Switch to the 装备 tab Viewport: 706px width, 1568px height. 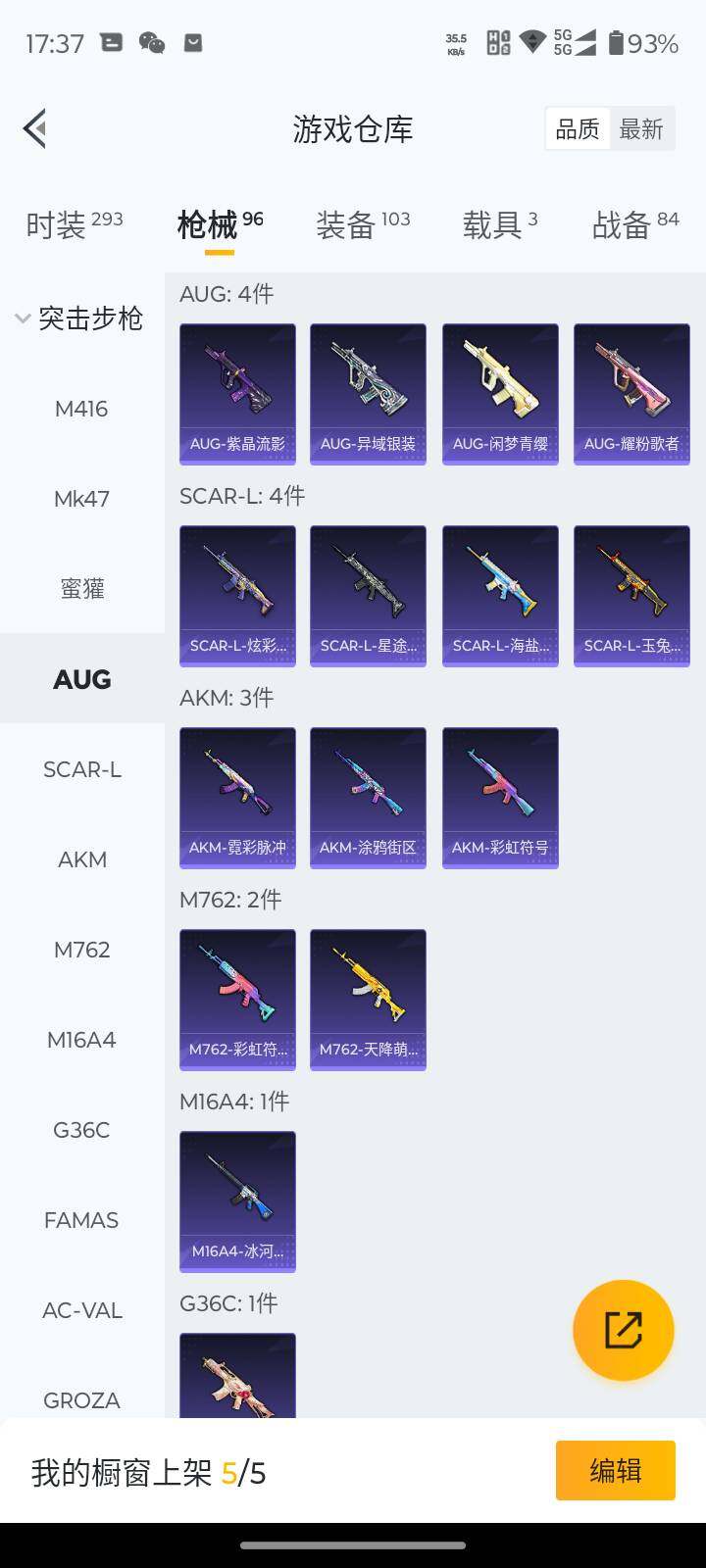pos(363,224)
